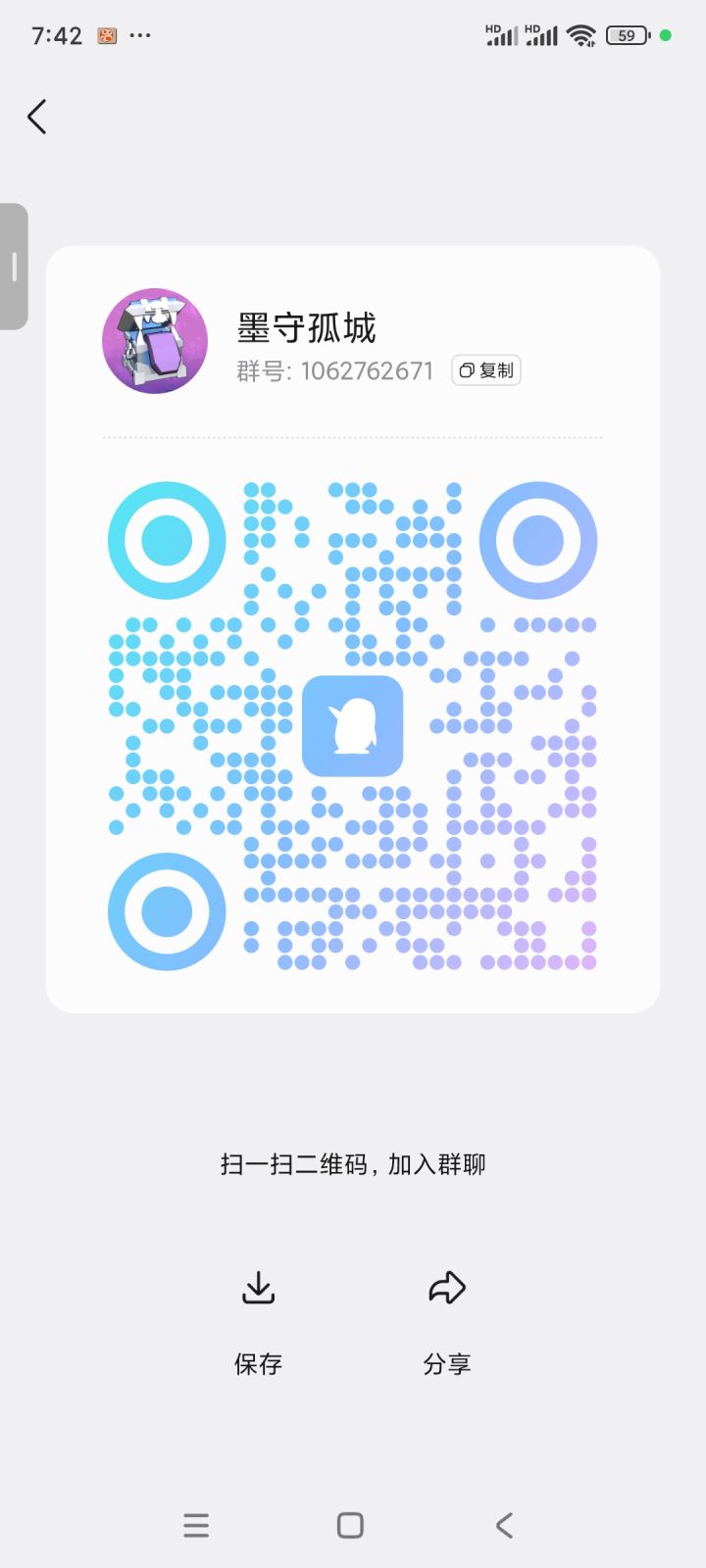Tap the back button in navigation bar
This screenshot has width=706, height=1568.
coord(503,1525)
